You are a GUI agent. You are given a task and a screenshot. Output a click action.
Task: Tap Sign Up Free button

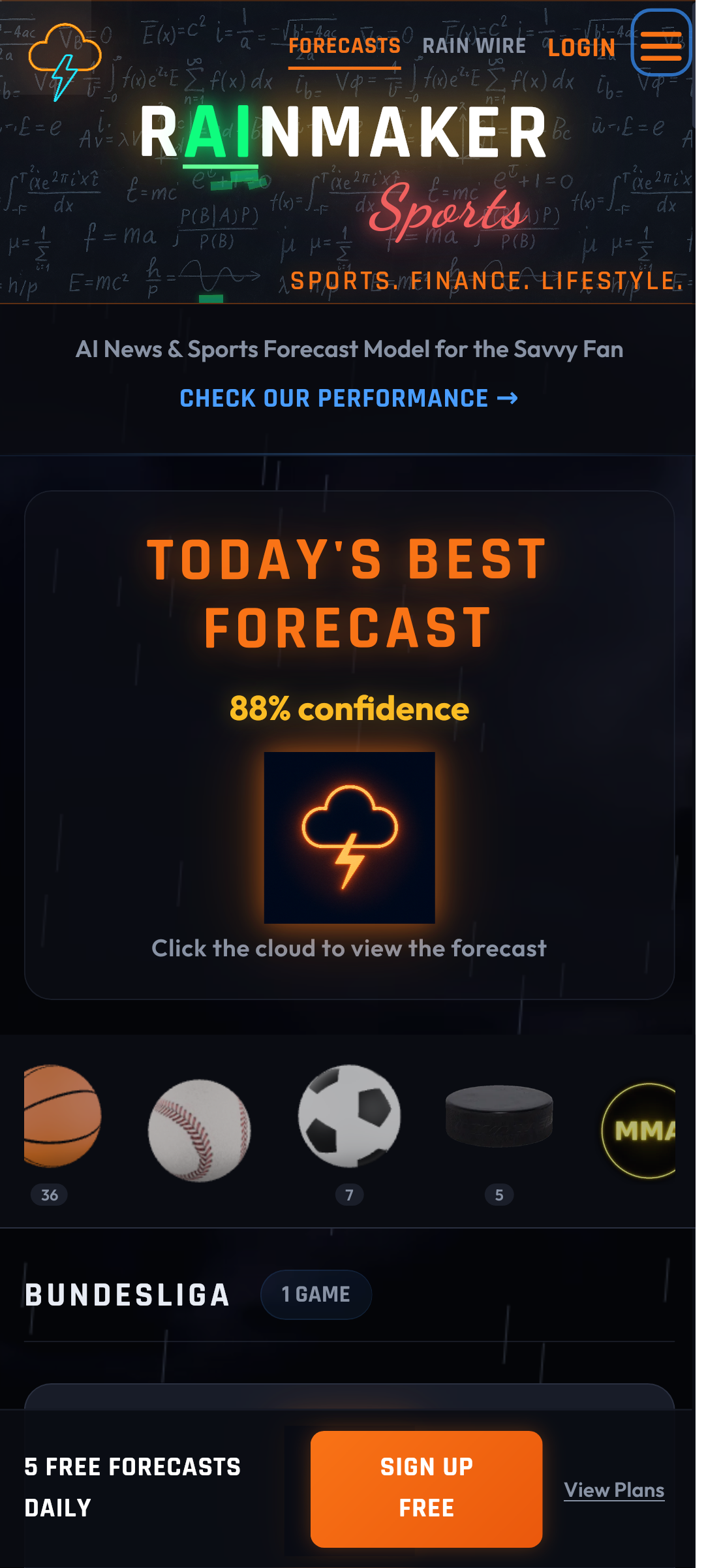click(426, 1488)
